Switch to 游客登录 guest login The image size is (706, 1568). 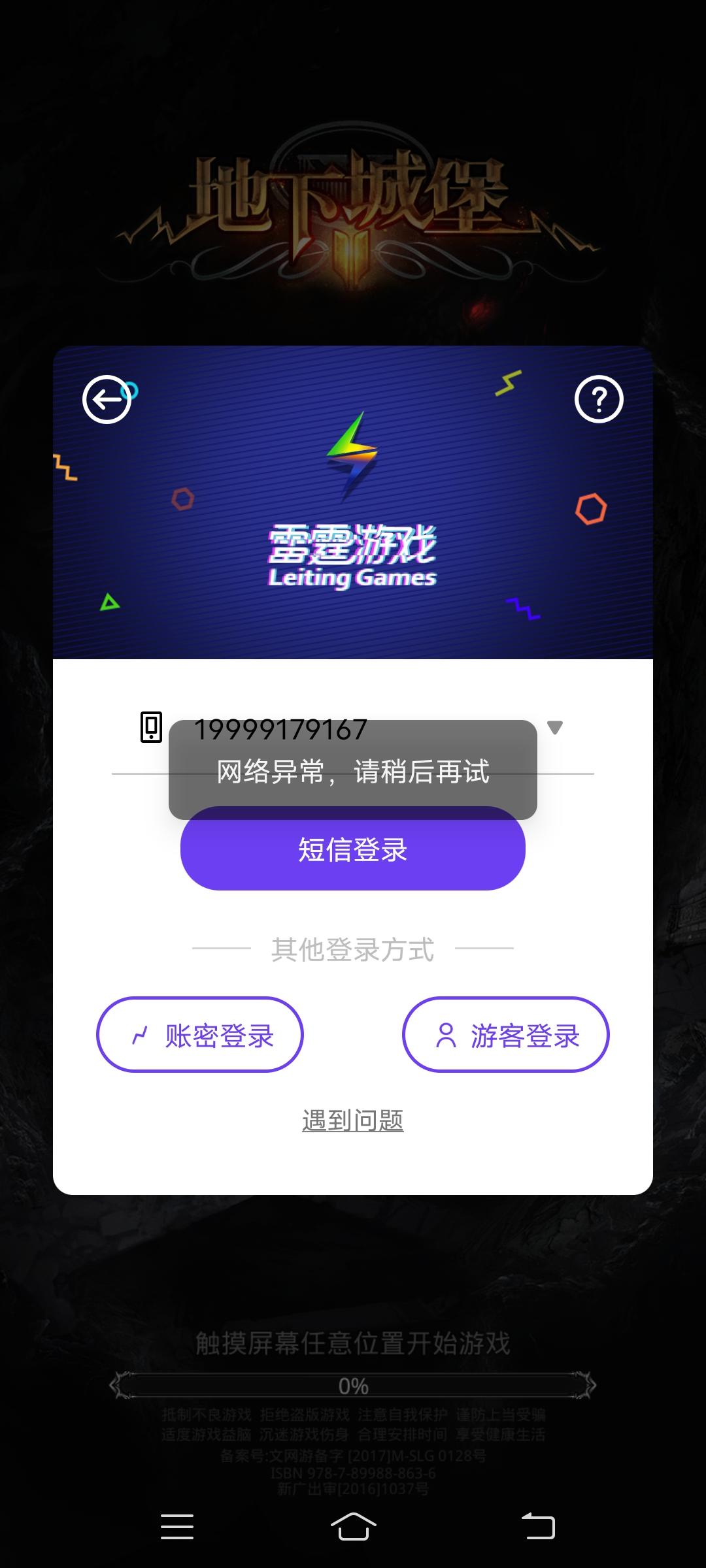505,1035
